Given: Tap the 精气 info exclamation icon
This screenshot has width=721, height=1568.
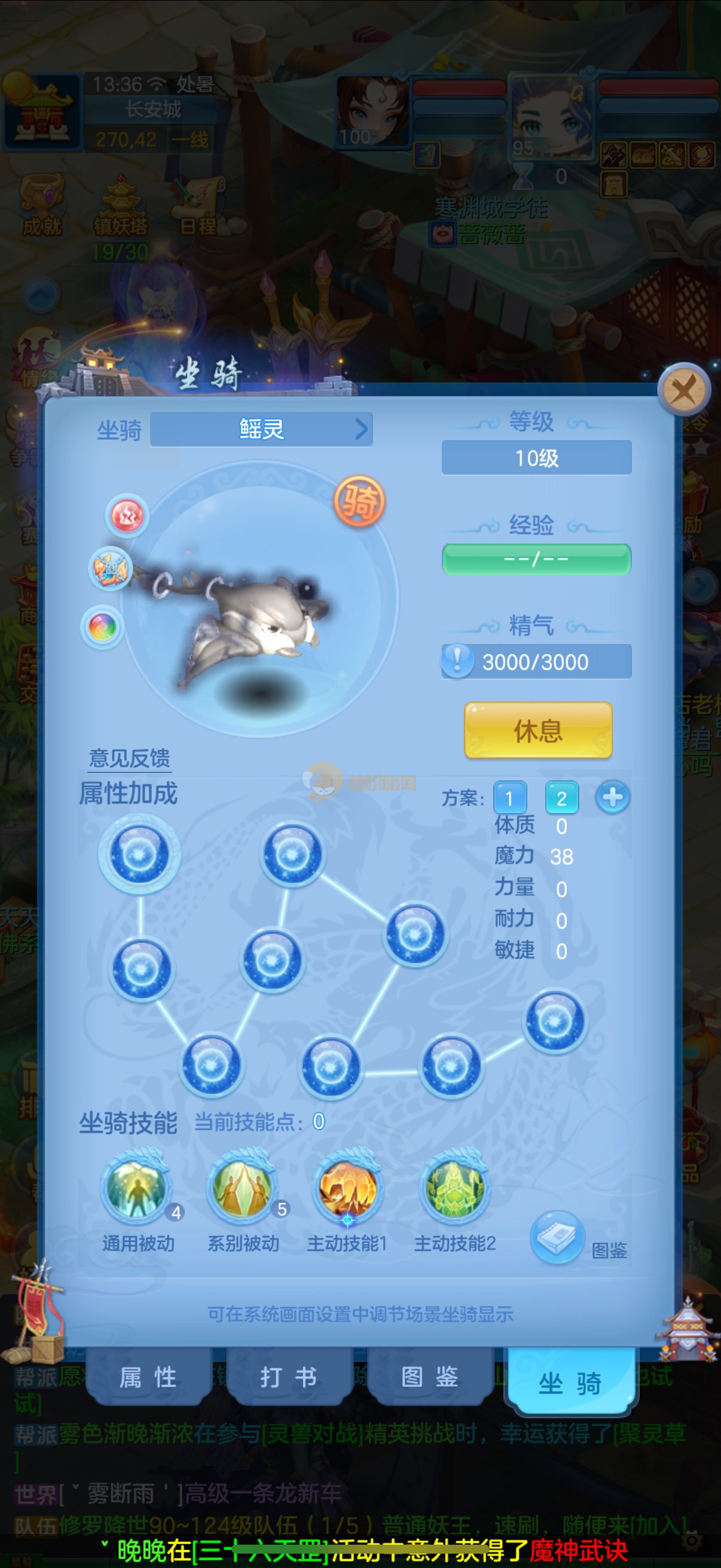Looking at the screenshot, I should point(457,661).
